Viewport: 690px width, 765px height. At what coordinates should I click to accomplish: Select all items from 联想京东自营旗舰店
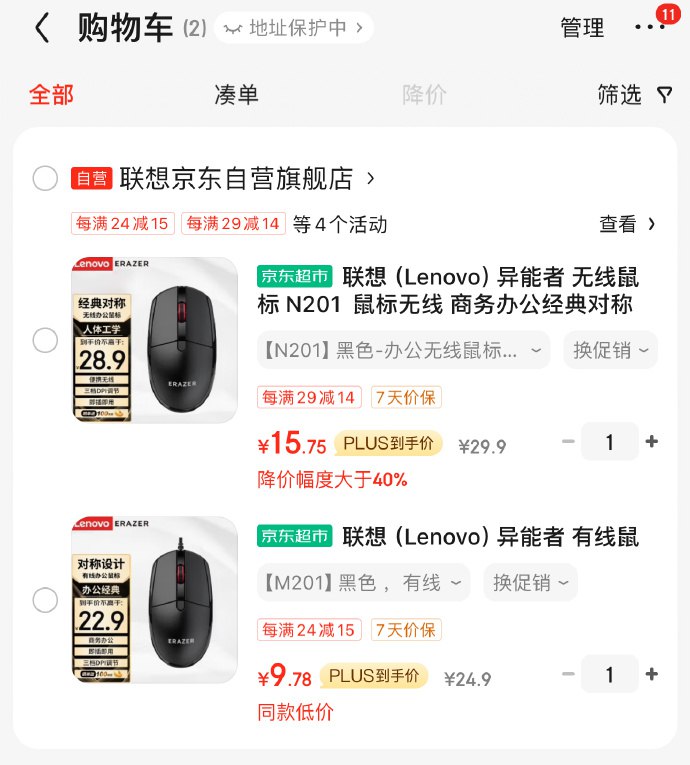point(45,179)
